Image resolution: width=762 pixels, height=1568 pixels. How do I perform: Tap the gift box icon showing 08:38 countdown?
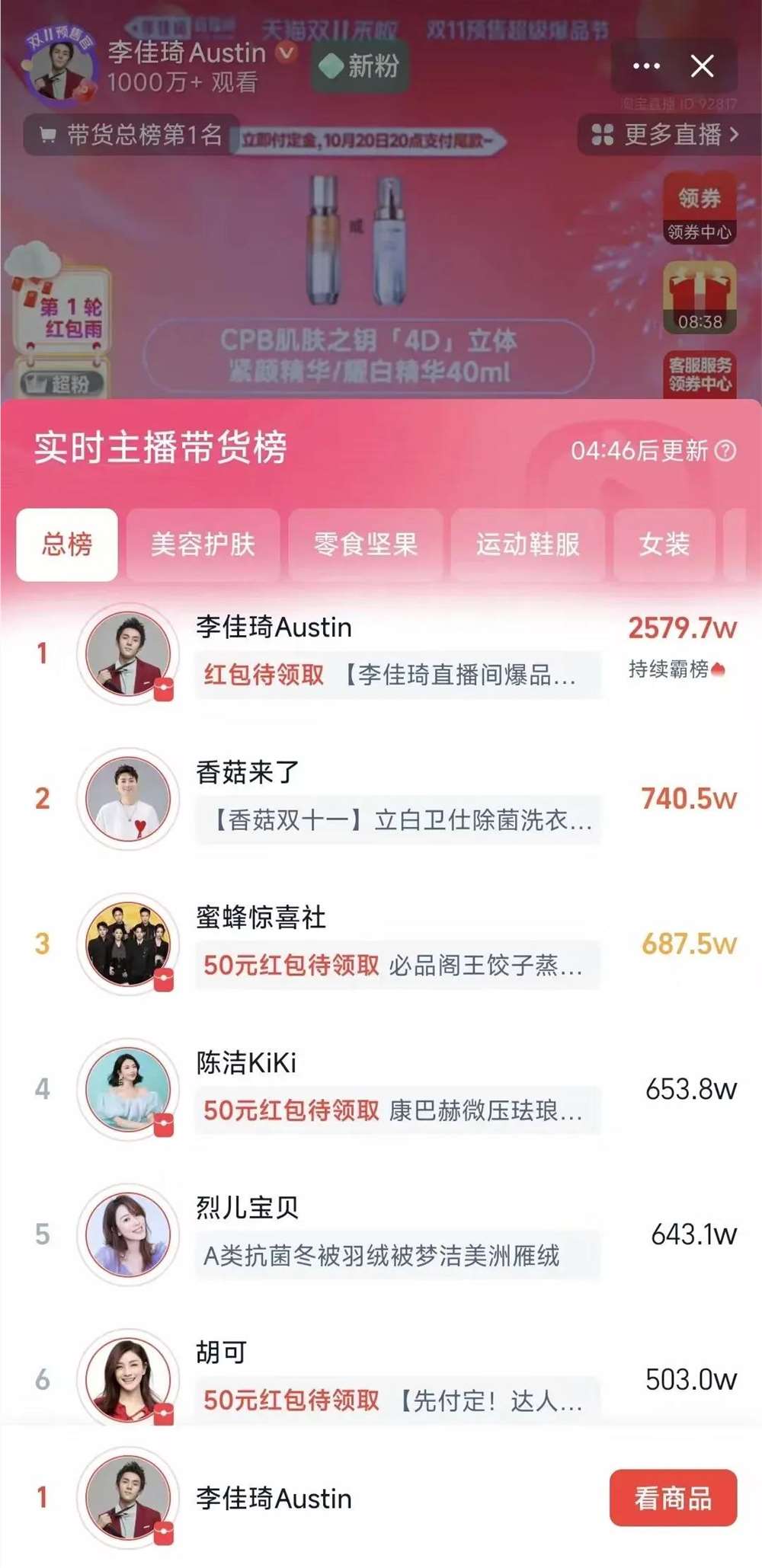pos(701,297)
